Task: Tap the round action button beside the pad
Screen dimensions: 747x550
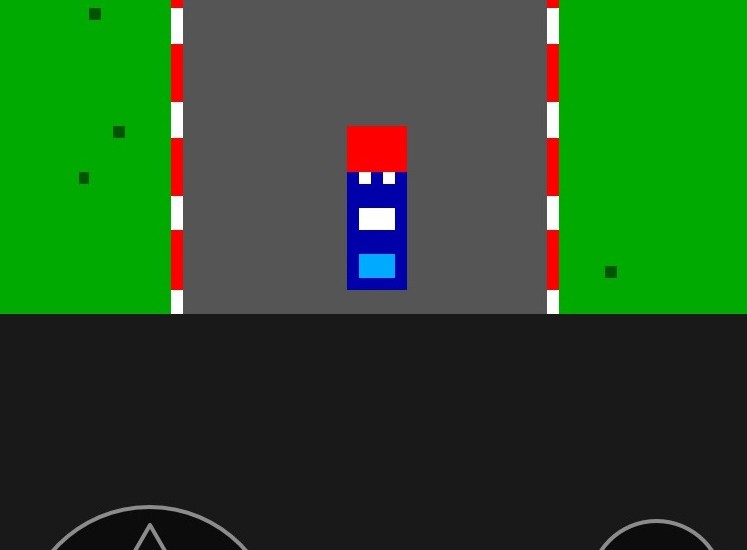Action: (656, 540)
